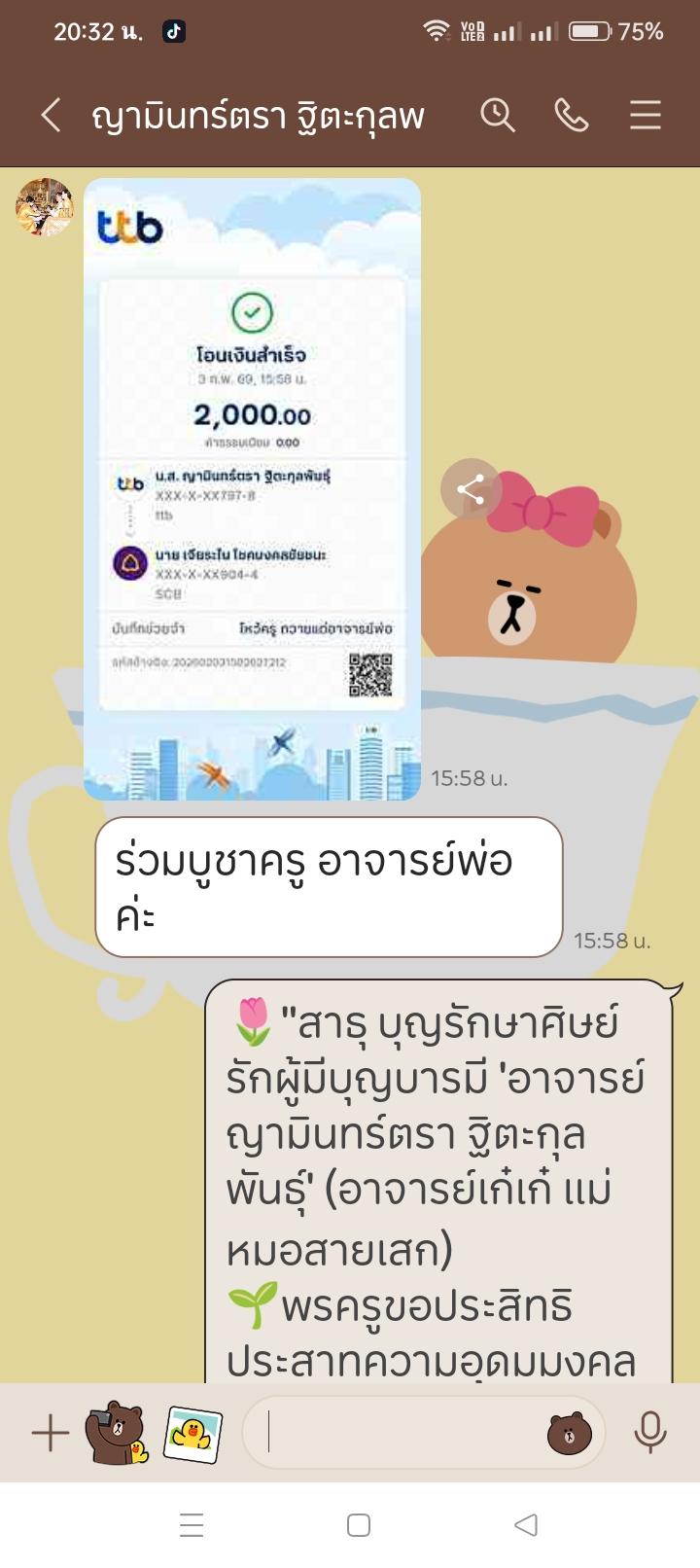Open the ttb transfer slip image
Viewport: 700px width, 1568px height.
pos(252,488)
